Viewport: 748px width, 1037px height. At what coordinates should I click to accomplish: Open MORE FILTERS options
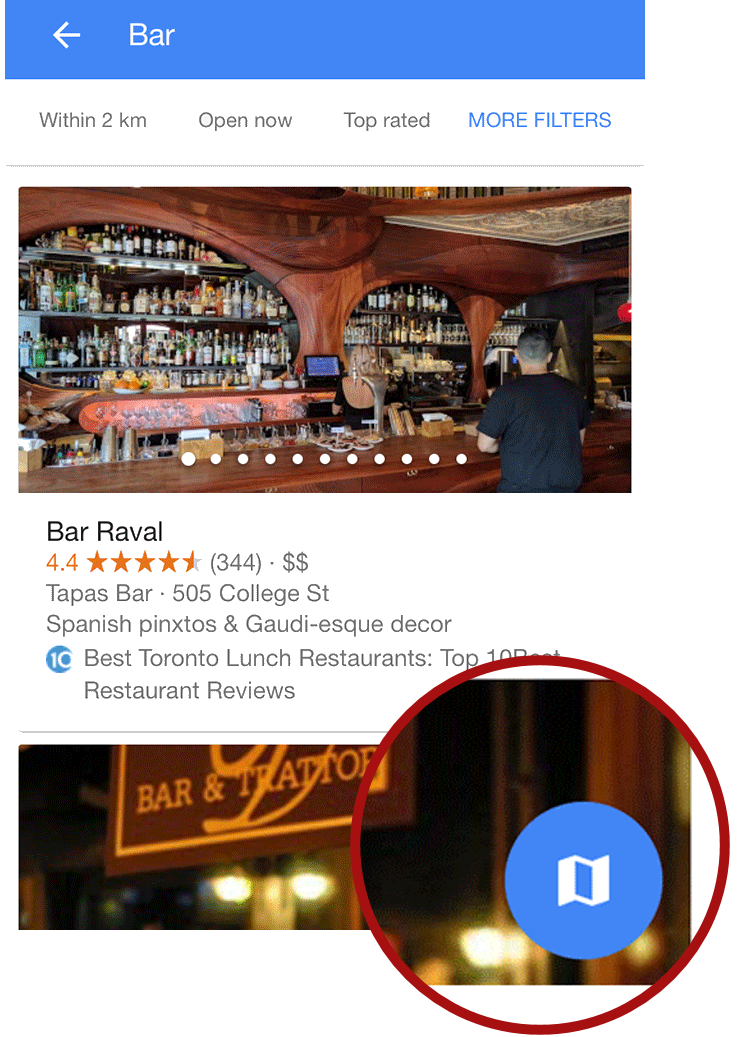pos(539,121)
